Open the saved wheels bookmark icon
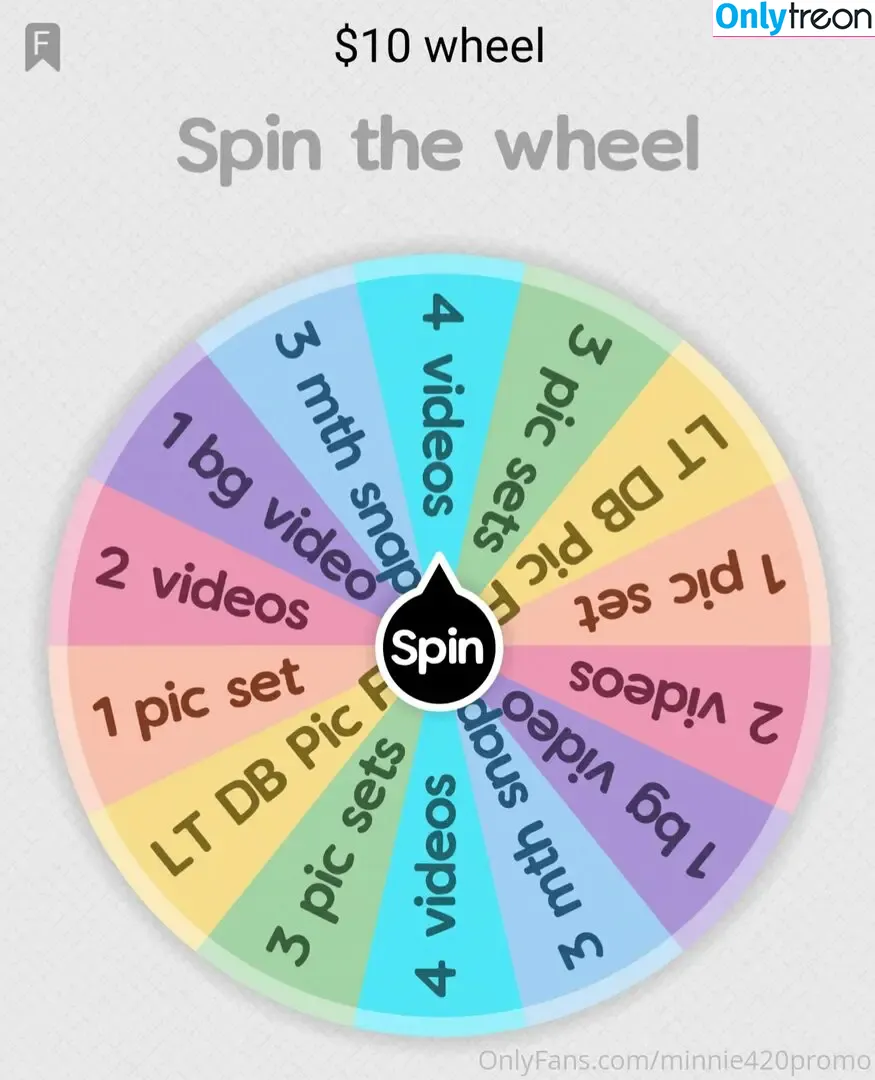The width and height of the screenshot is (875, 1080). tap(43, 49)
